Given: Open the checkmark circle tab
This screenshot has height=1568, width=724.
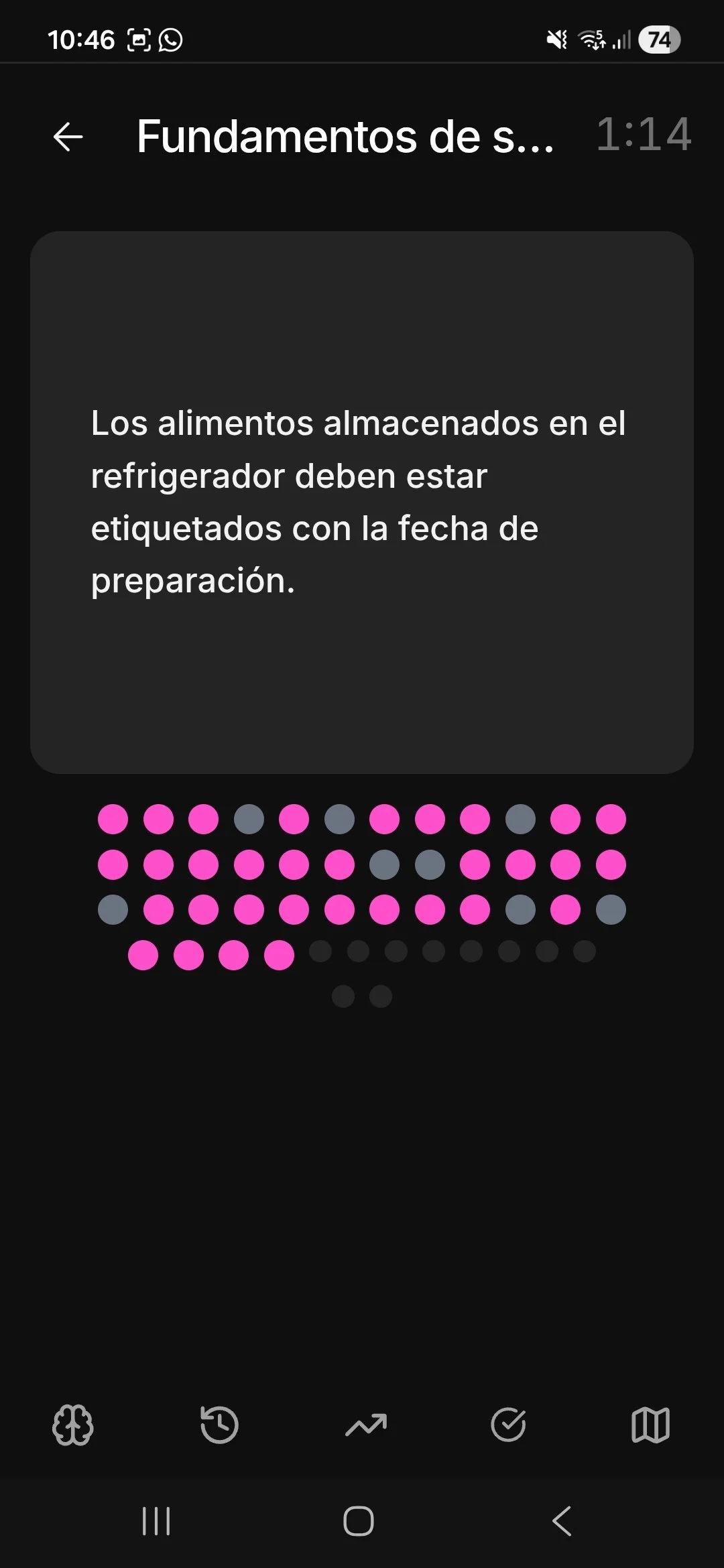Looking at the screenshot, I should point(508,1425).
